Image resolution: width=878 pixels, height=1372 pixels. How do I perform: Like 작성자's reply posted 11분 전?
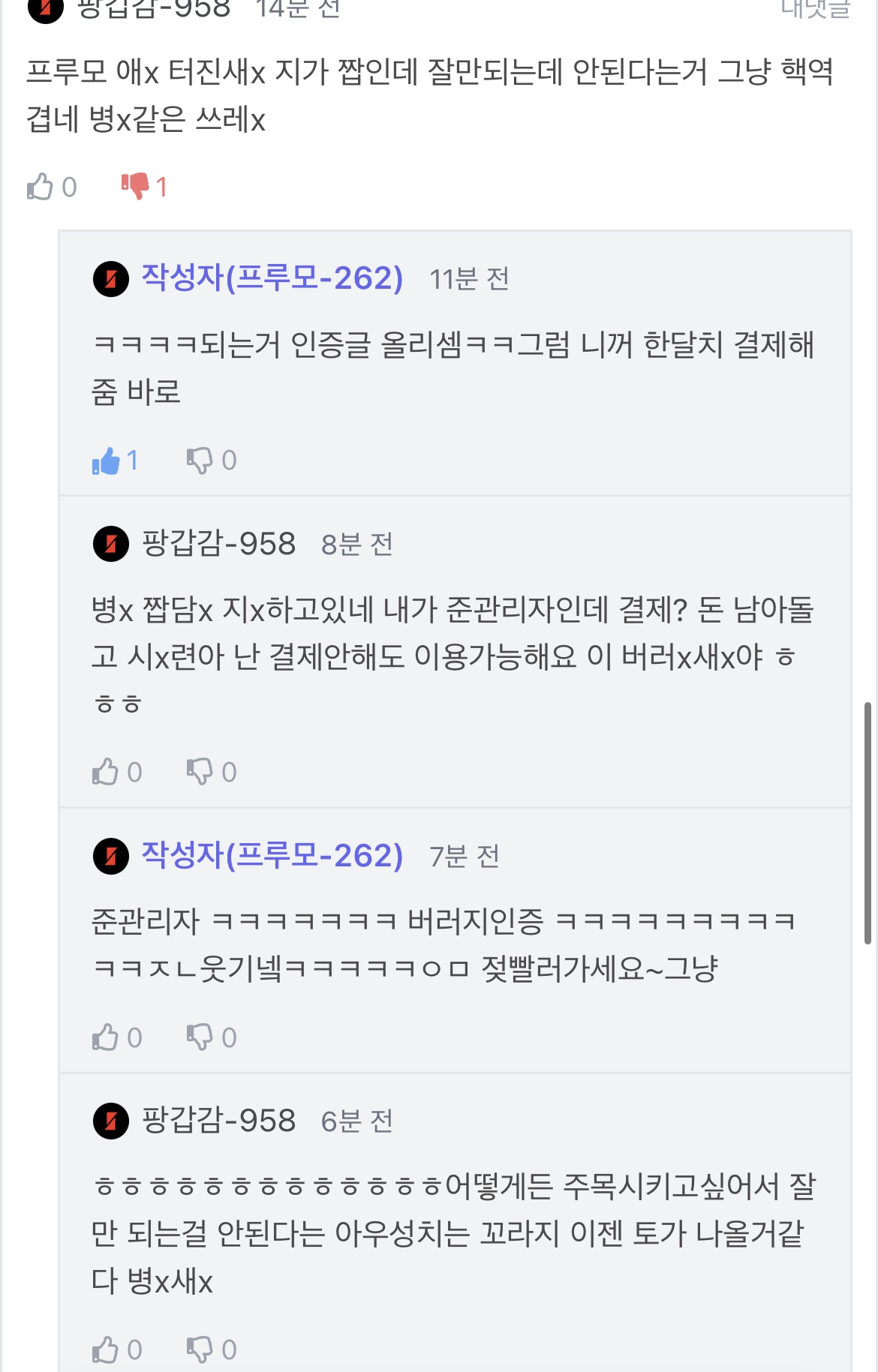(107, 461)
